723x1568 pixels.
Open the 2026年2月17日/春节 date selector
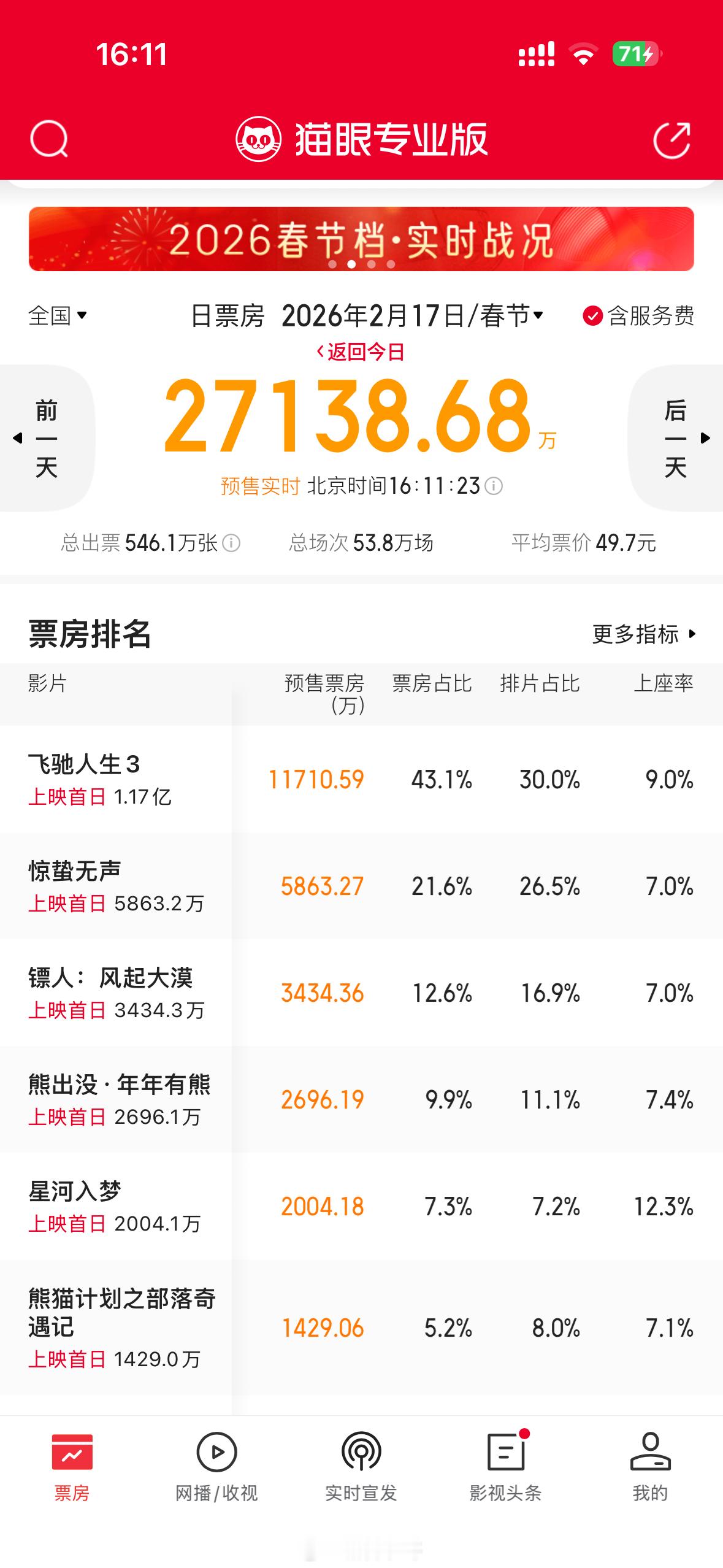411,317
